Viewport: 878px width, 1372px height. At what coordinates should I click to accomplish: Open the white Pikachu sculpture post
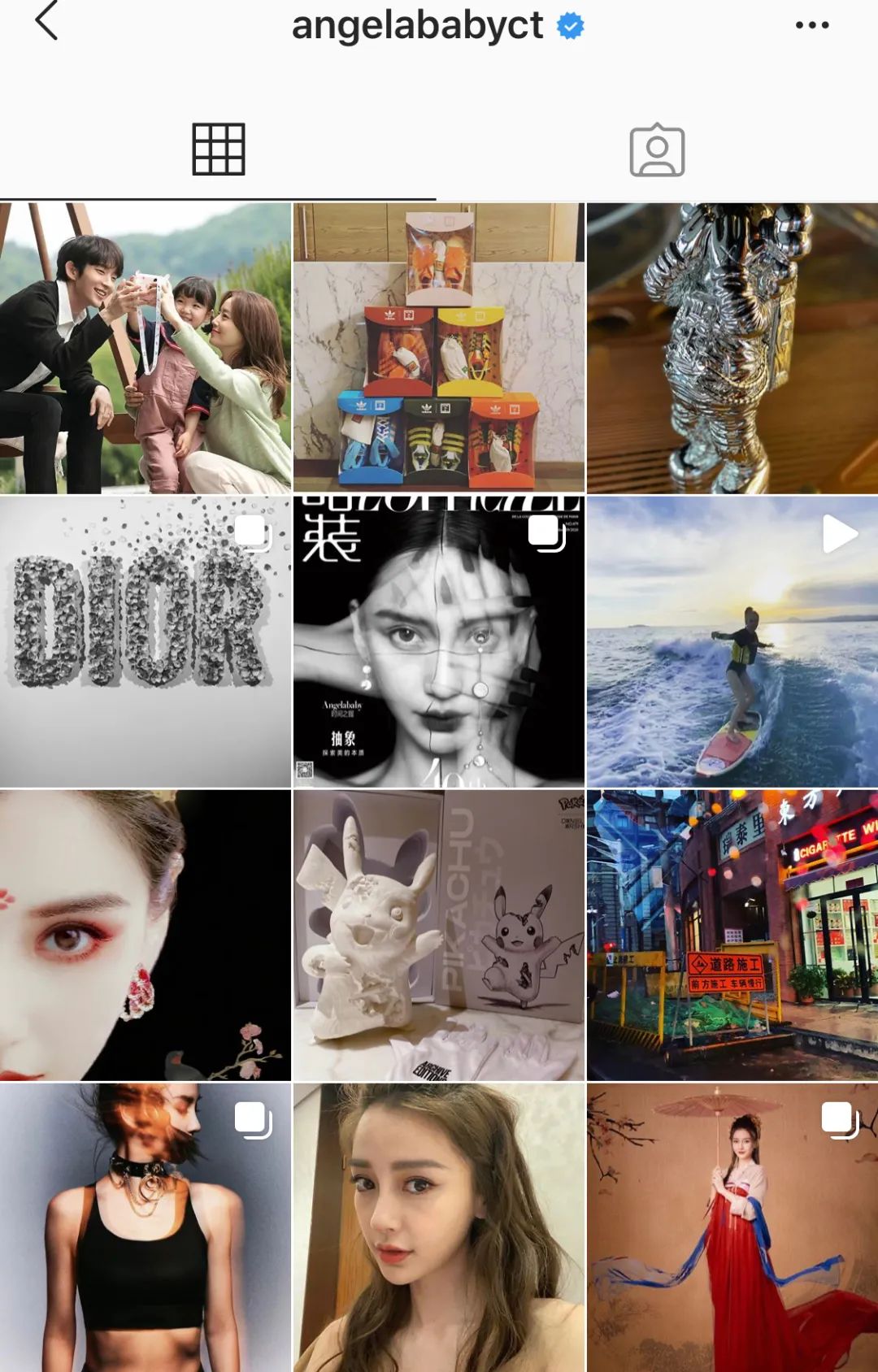click(x=439, y=935)
